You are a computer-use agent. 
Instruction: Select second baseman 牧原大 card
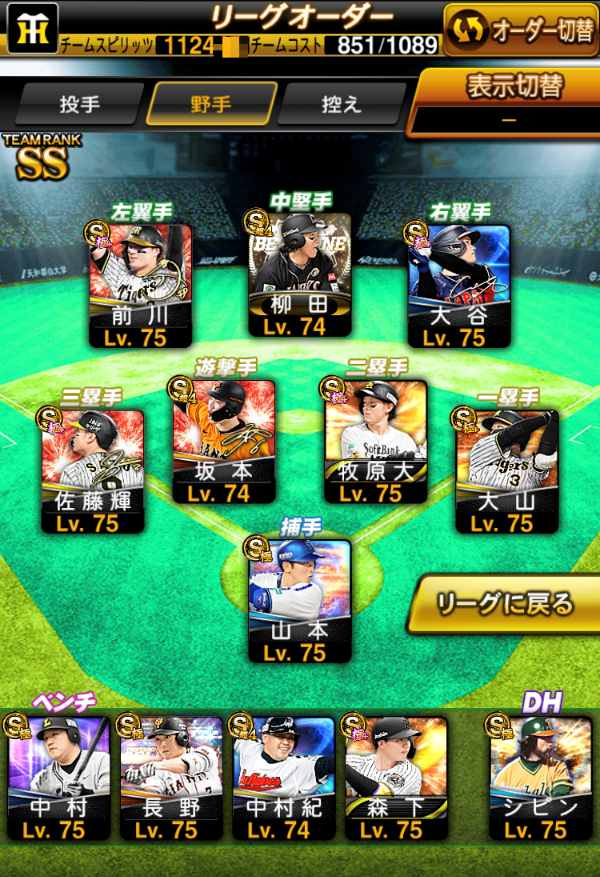tap(376, 442)
